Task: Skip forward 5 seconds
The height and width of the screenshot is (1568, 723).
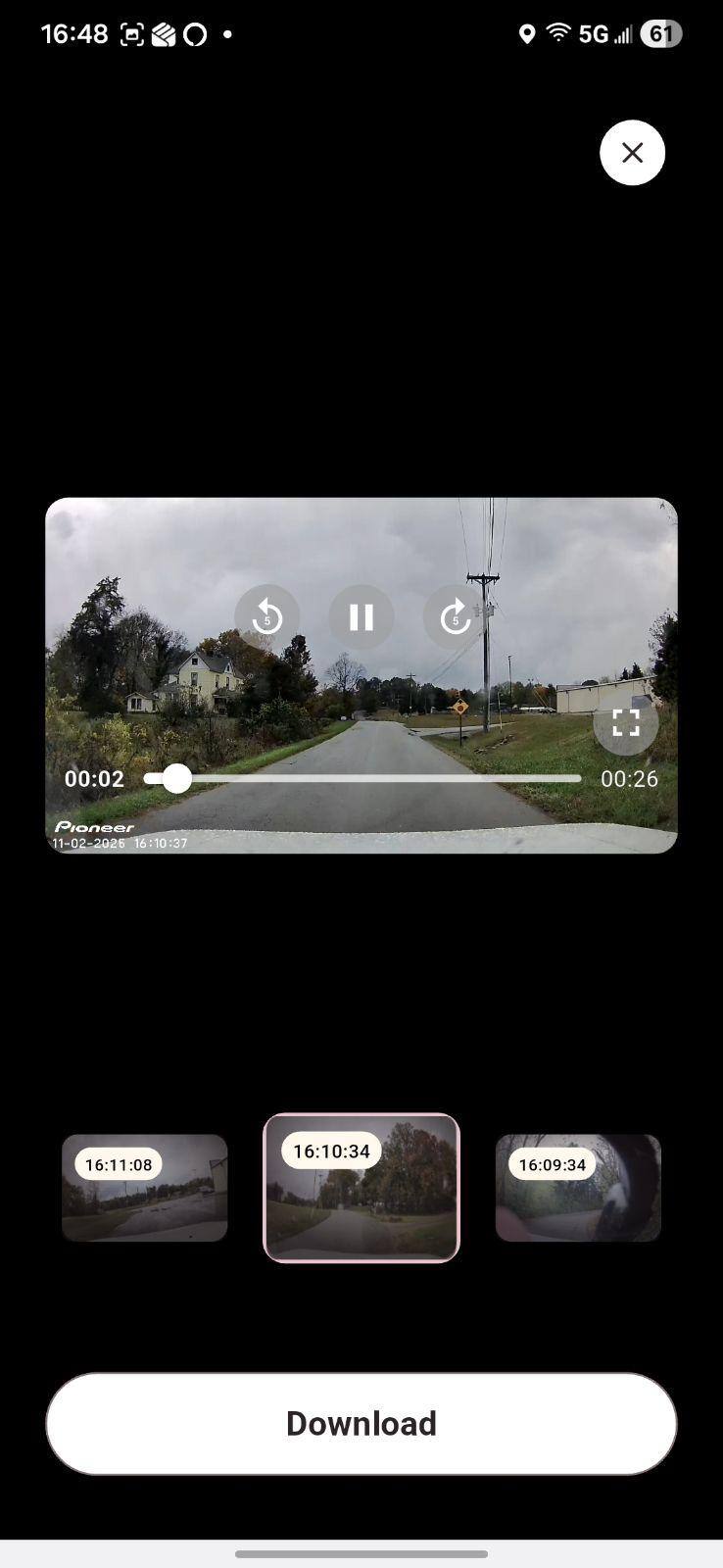Action: click(455, 617)
